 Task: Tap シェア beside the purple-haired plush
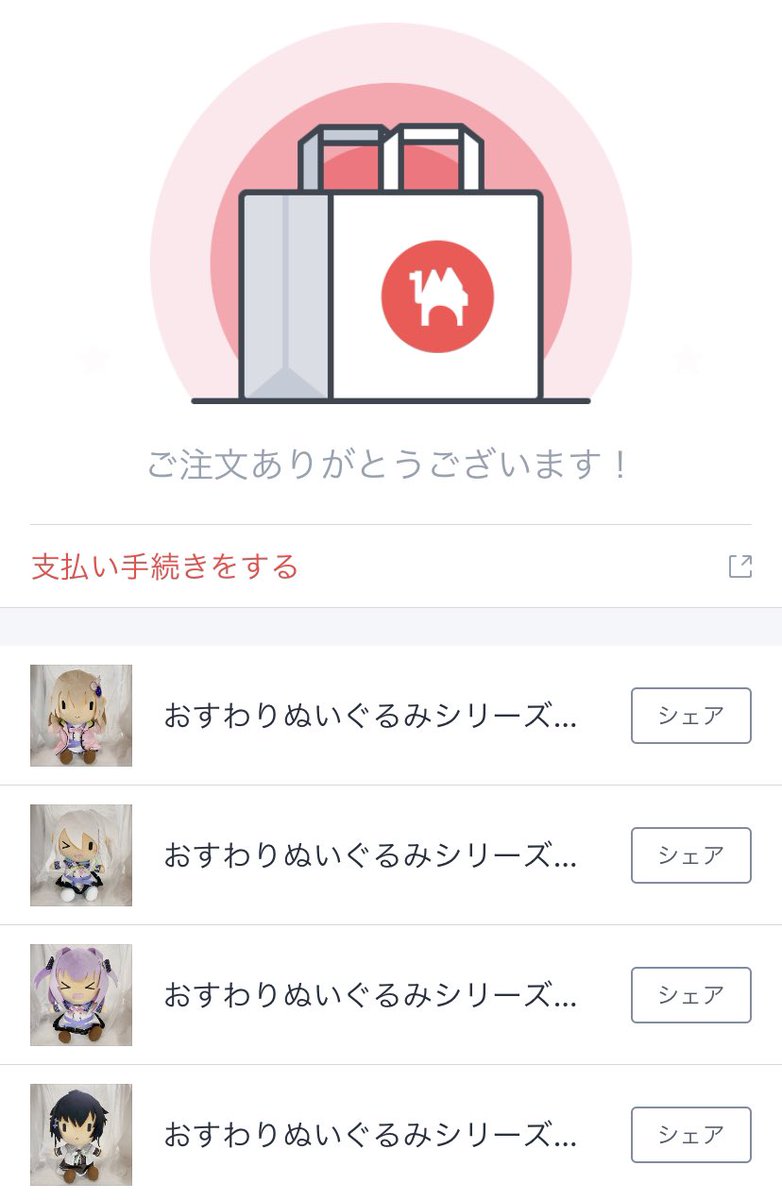click(x=690, y=995)
